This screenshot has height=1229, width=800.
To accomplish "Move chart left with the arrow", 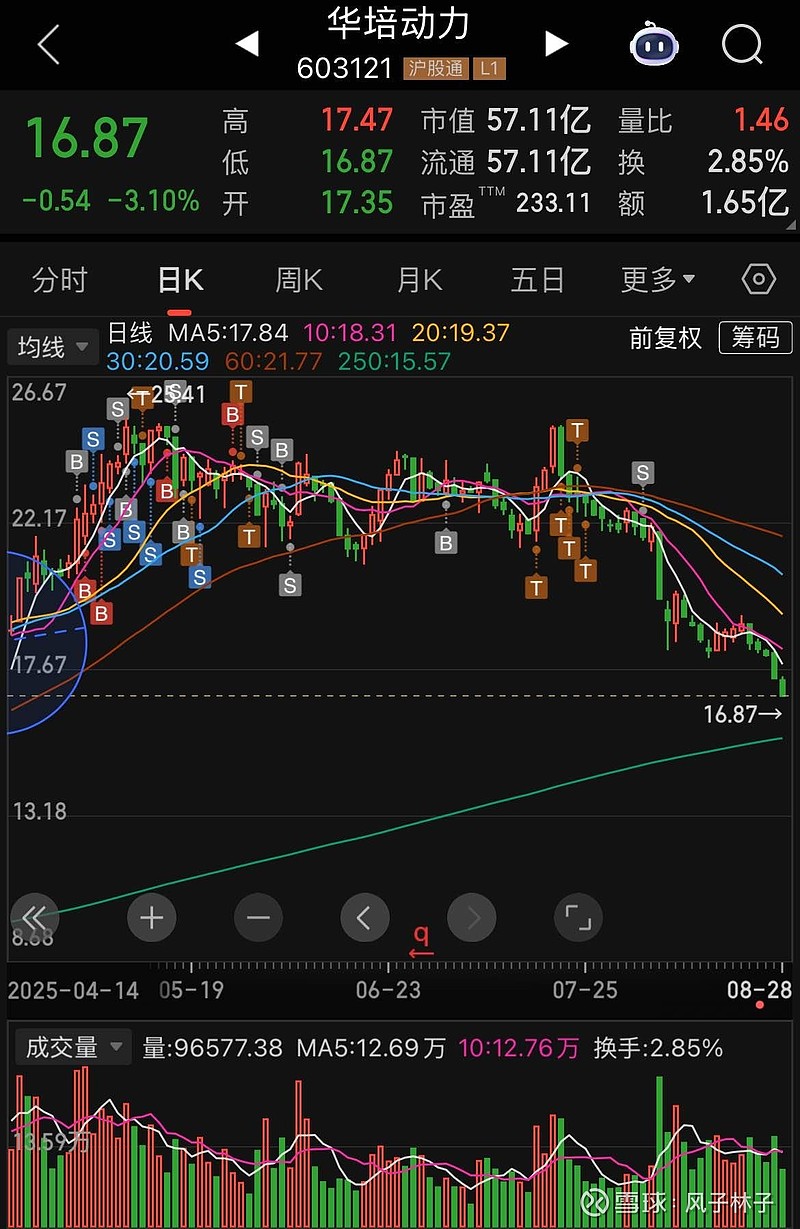I will pyautogui.click(x=364, y=917).
